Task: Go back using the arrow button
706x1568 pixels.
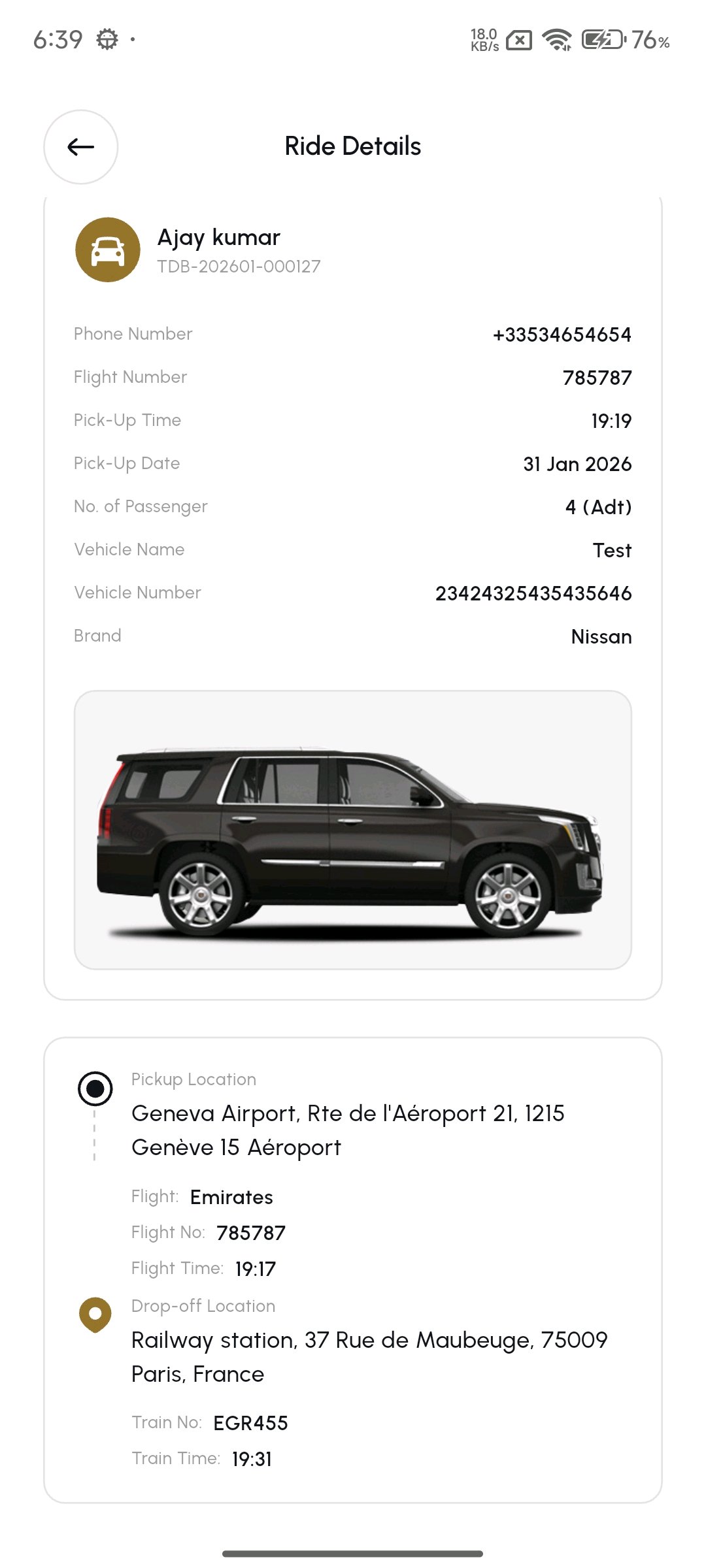Action: 81,147
